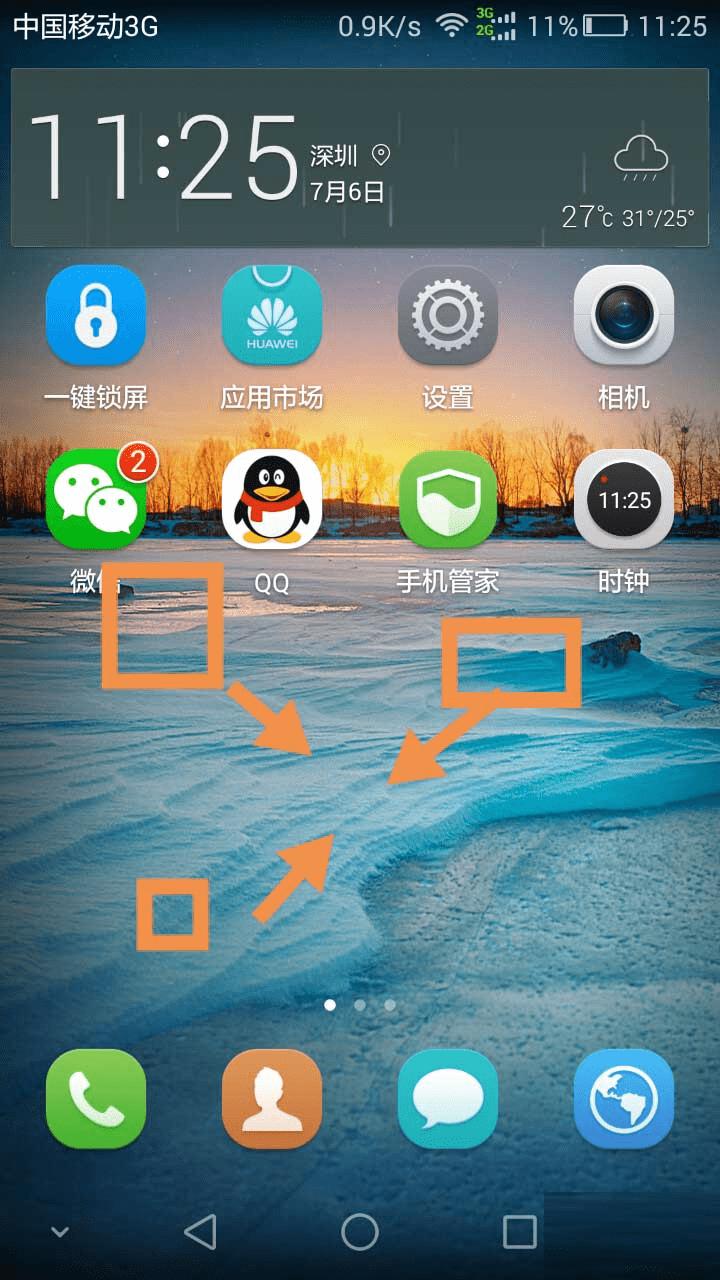Tap the large 11:25 widget time
The height and width of the screenshot is (1280, 720).
coord(165,157)
